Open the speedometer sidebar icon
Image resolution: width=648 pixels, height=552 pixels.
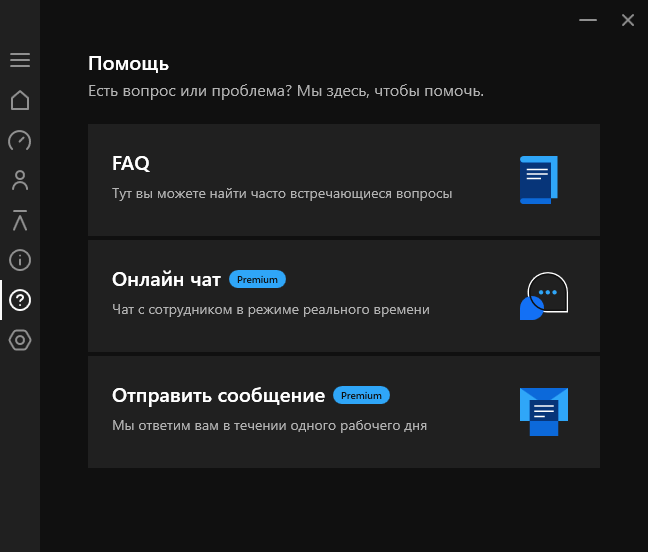20,140
